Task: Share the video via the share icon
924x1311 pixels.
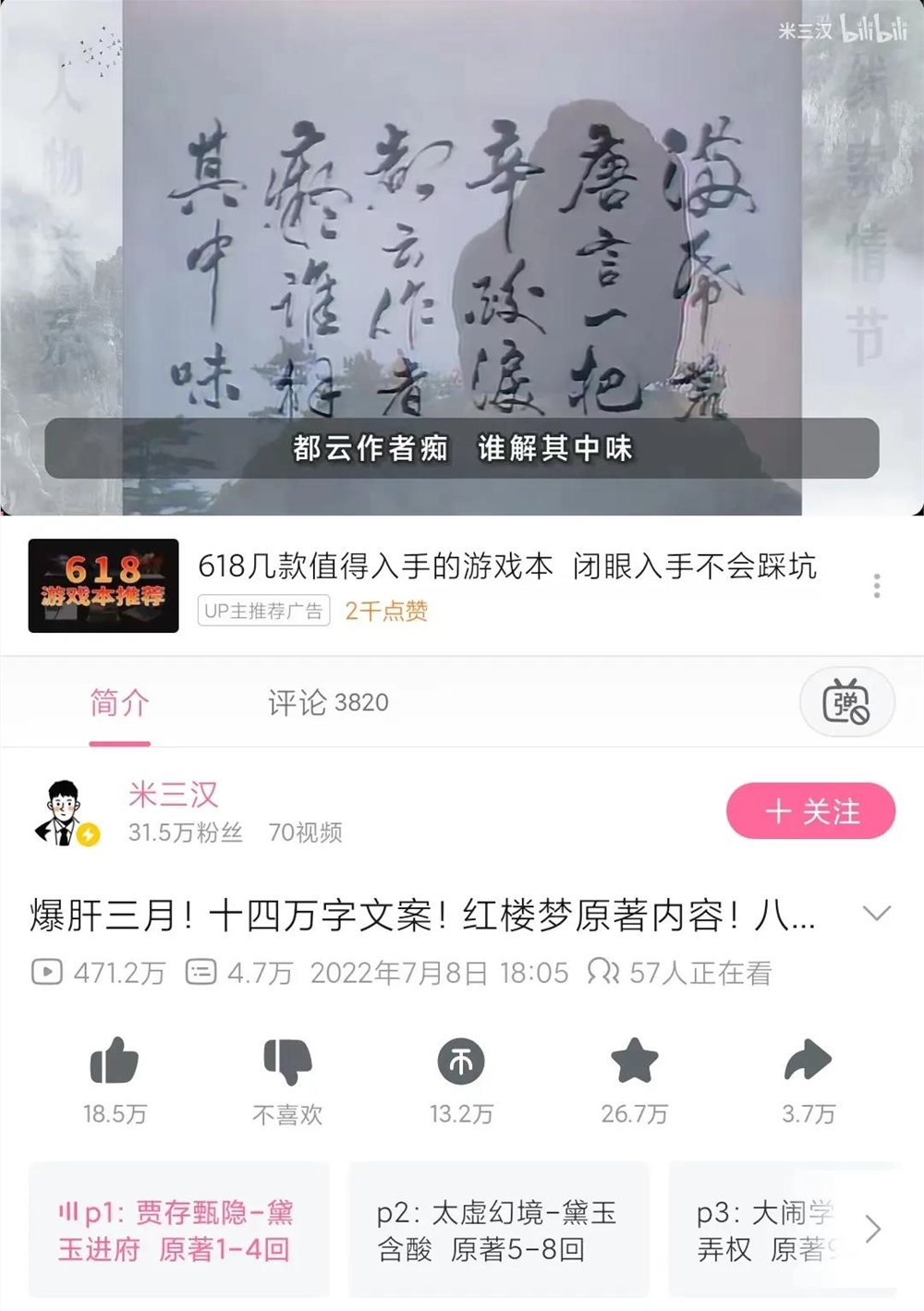Action: tap(806, 1064)
